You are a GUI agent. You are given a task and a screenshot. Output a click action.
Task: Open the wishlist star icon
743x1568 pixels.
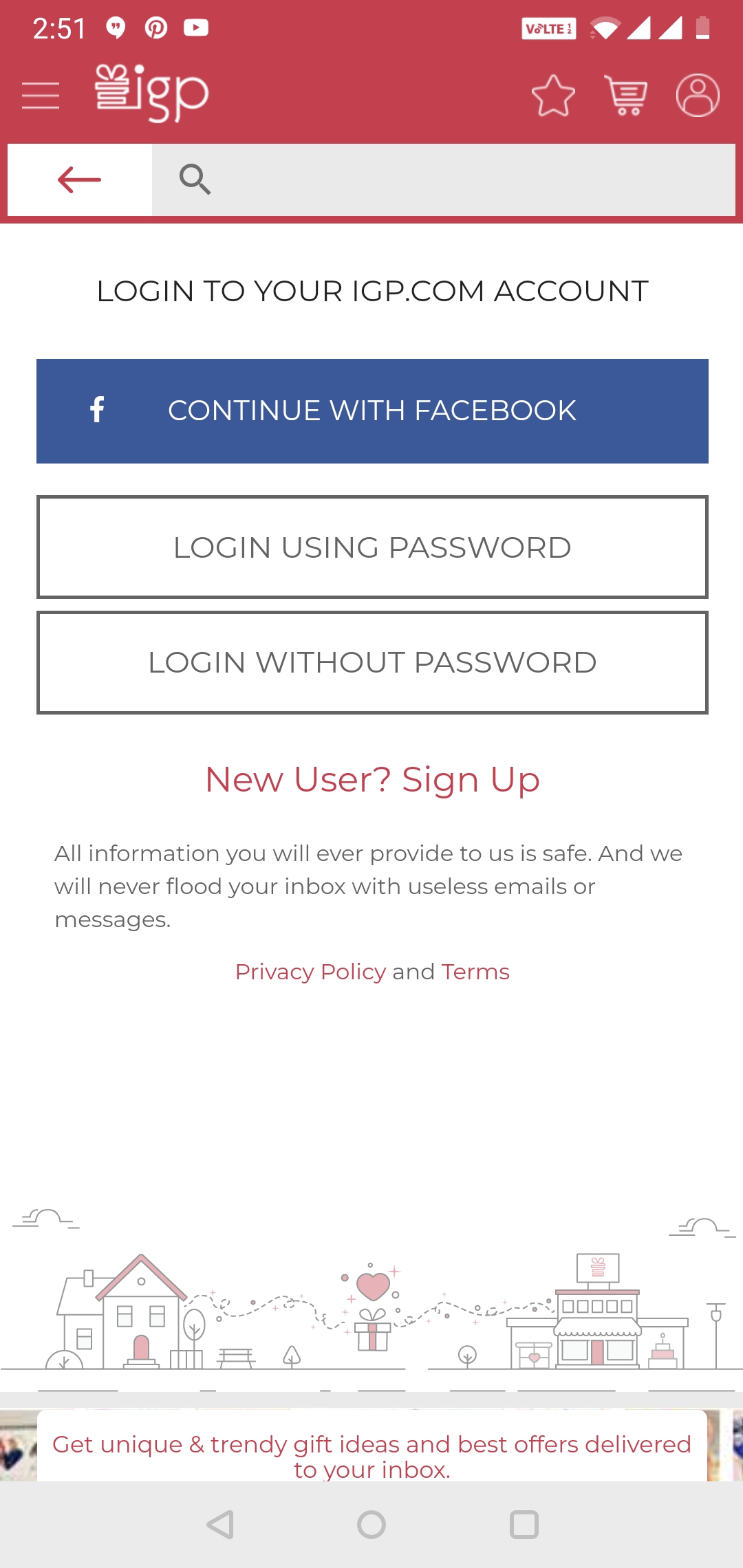(x=553, y=95)
